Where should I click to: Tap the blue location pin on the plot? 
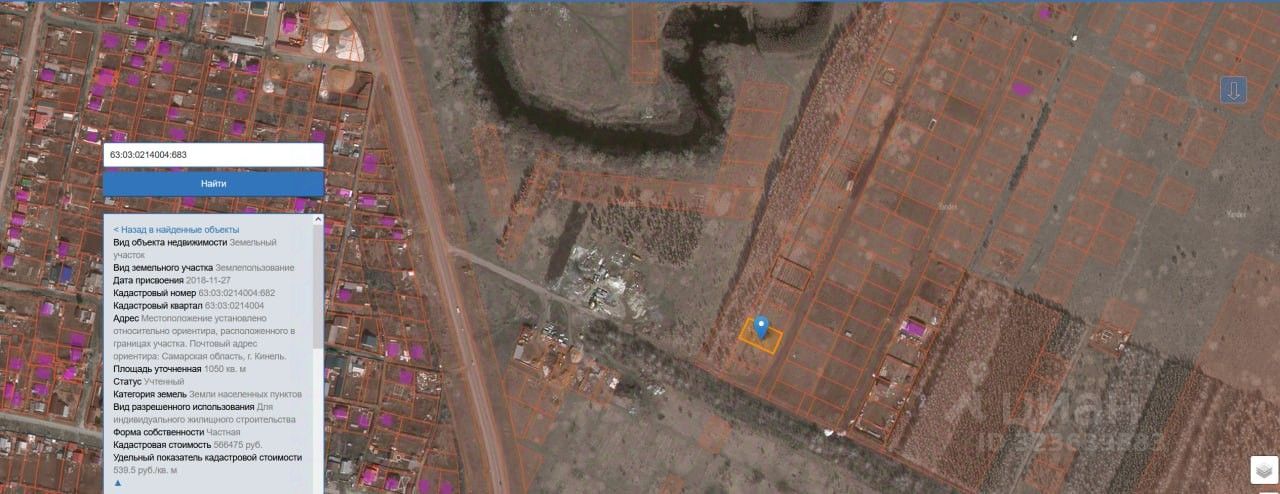pyautogui.click(x=761, y=327)
